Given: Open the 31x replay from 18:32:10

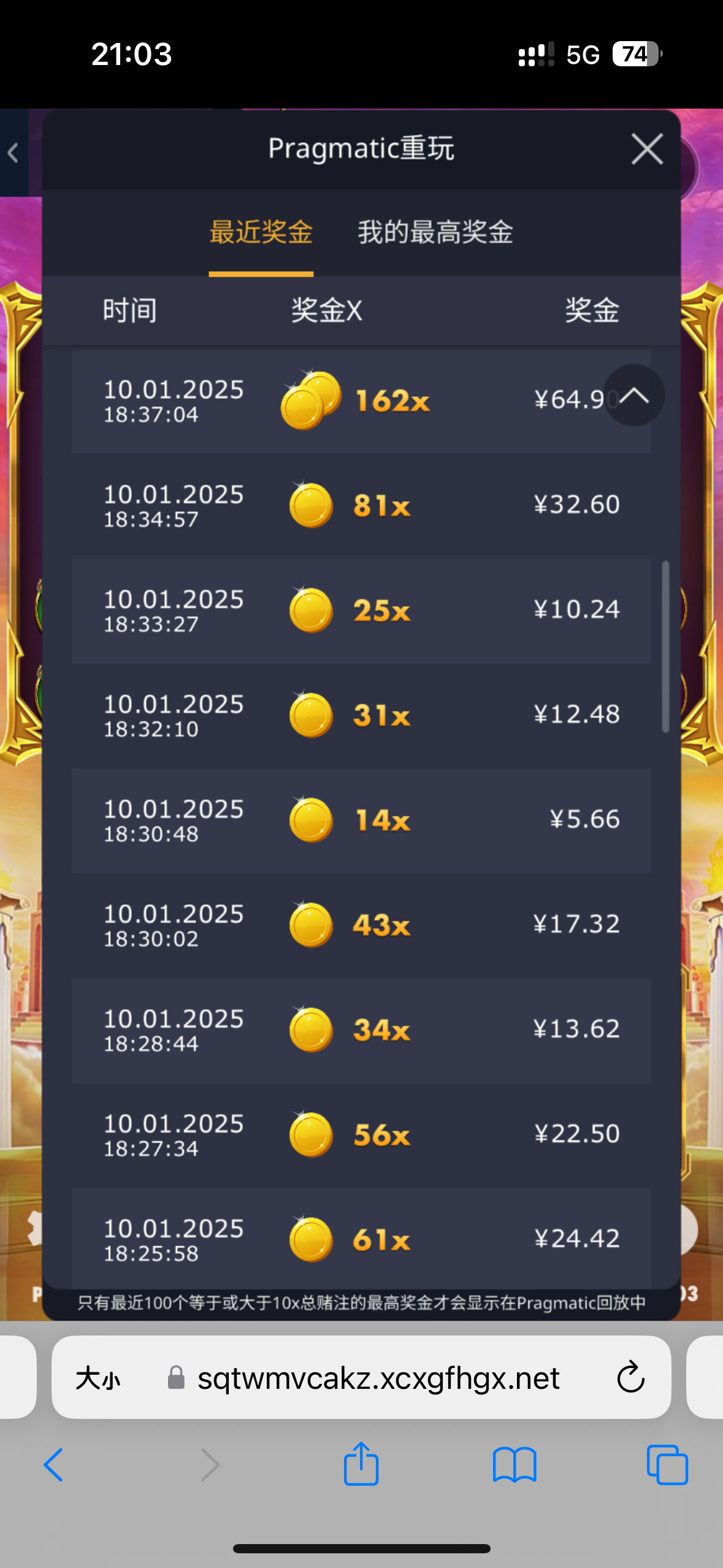Looking at the screenshot, I should [x=361, y=716].
